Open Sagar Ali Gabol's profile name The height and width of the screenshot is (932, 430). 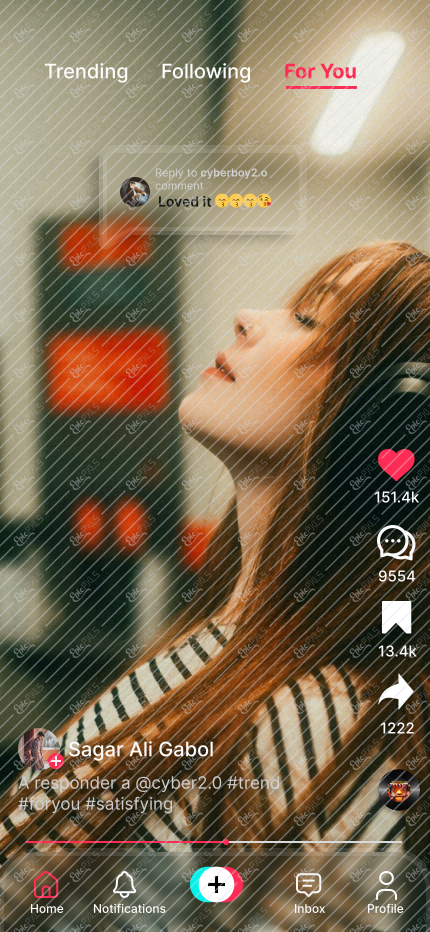141,749
